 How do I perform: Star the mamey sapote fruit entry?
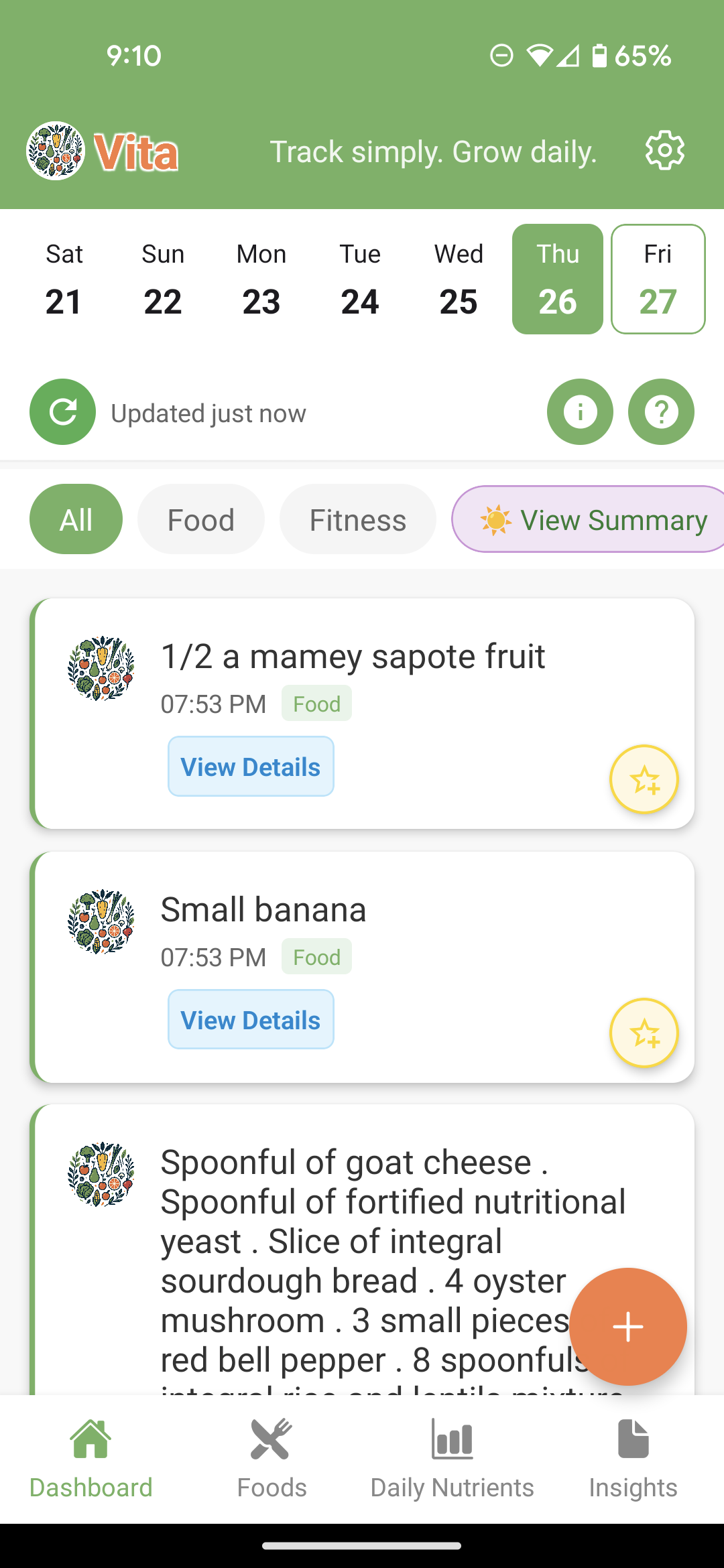point(644,779)
